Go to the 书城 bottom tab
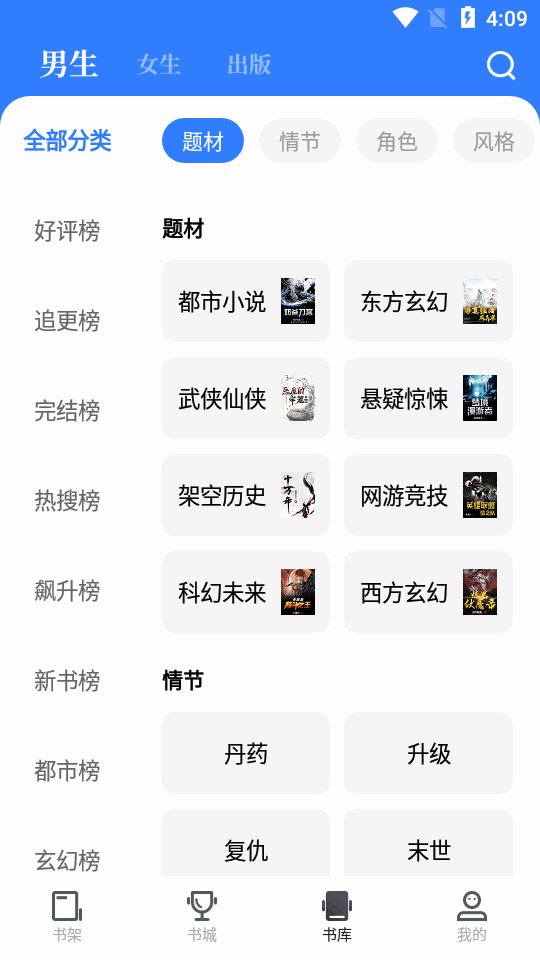 (202, 917)
